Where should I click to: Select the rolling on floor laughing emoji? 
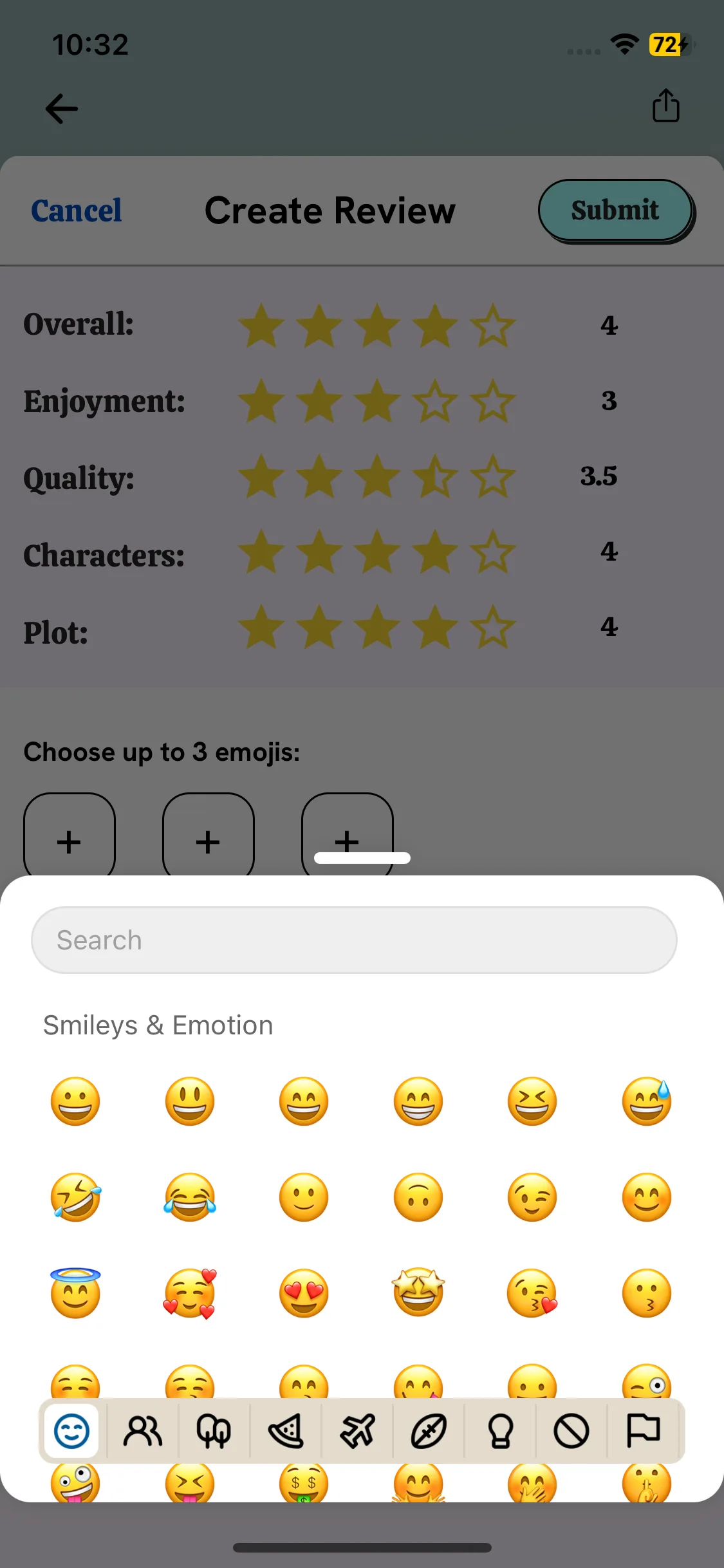click(x=75, y=1197)
